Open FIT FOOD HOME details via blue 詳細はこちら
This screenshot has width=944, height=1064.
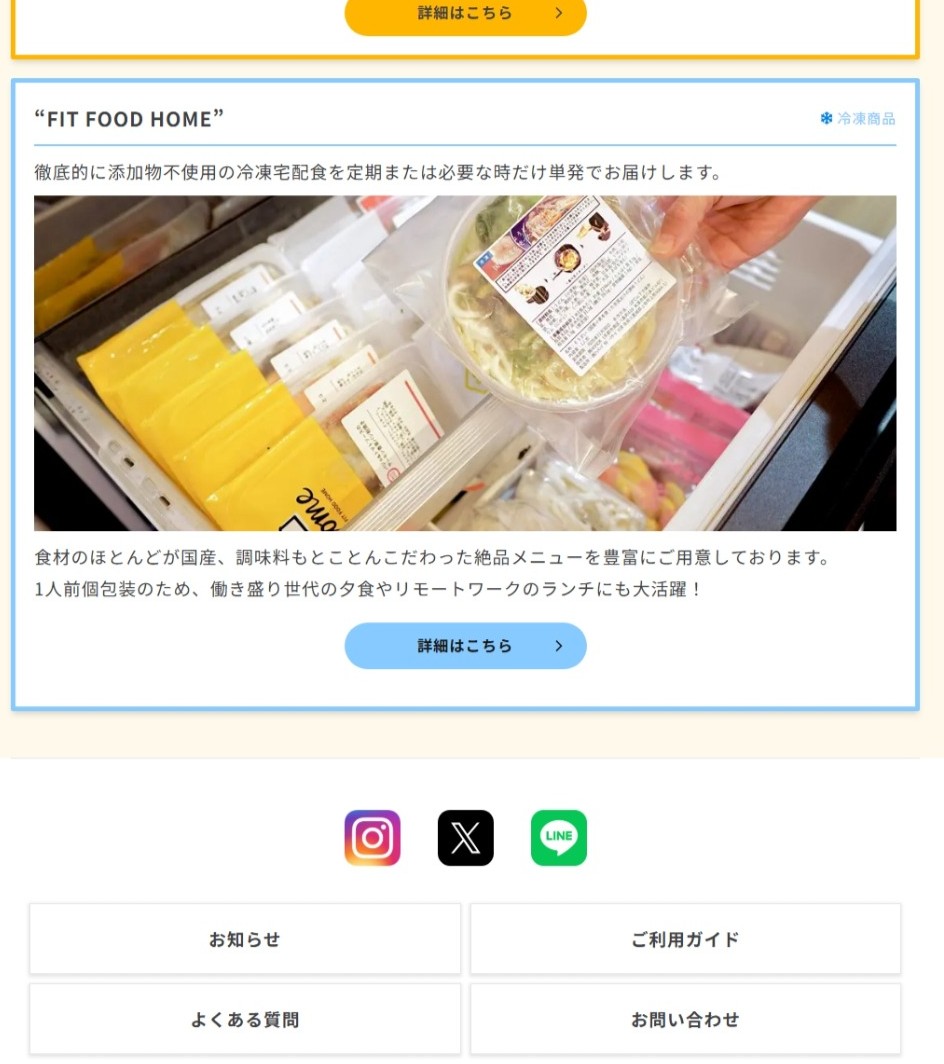point(465,646)
